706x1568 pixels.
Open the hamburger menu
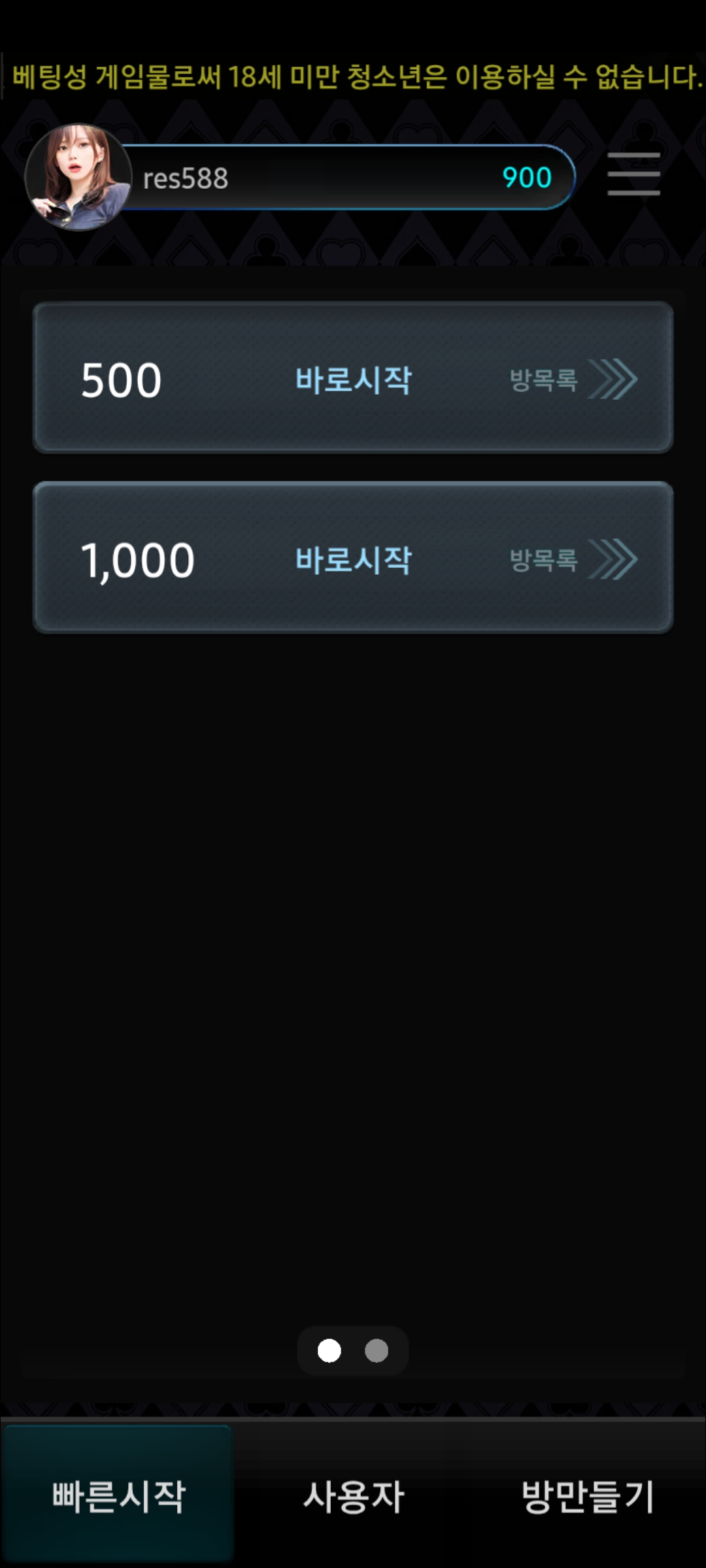pyautogui.click(x=633, y=174)
